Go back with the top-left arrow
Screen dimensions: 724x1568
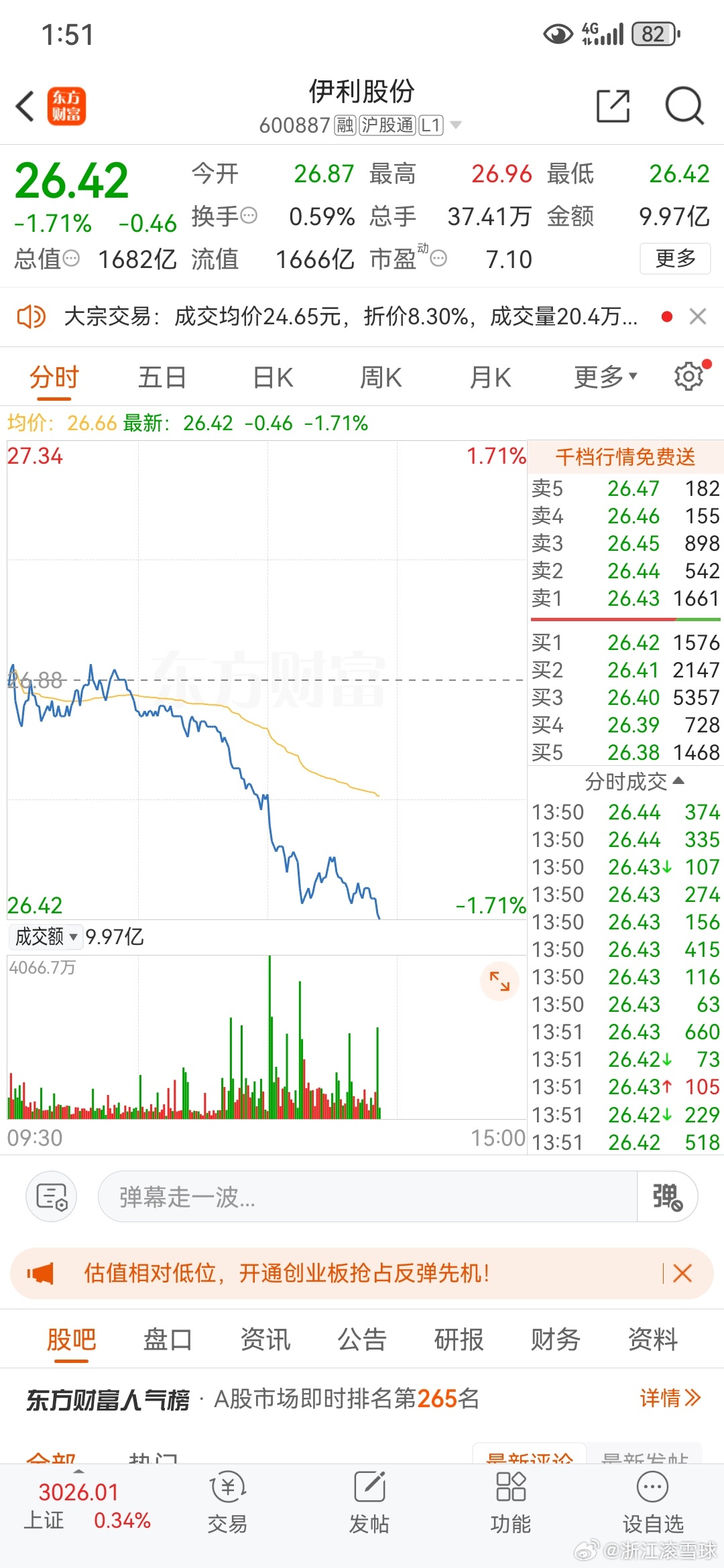tap(25, 107)
